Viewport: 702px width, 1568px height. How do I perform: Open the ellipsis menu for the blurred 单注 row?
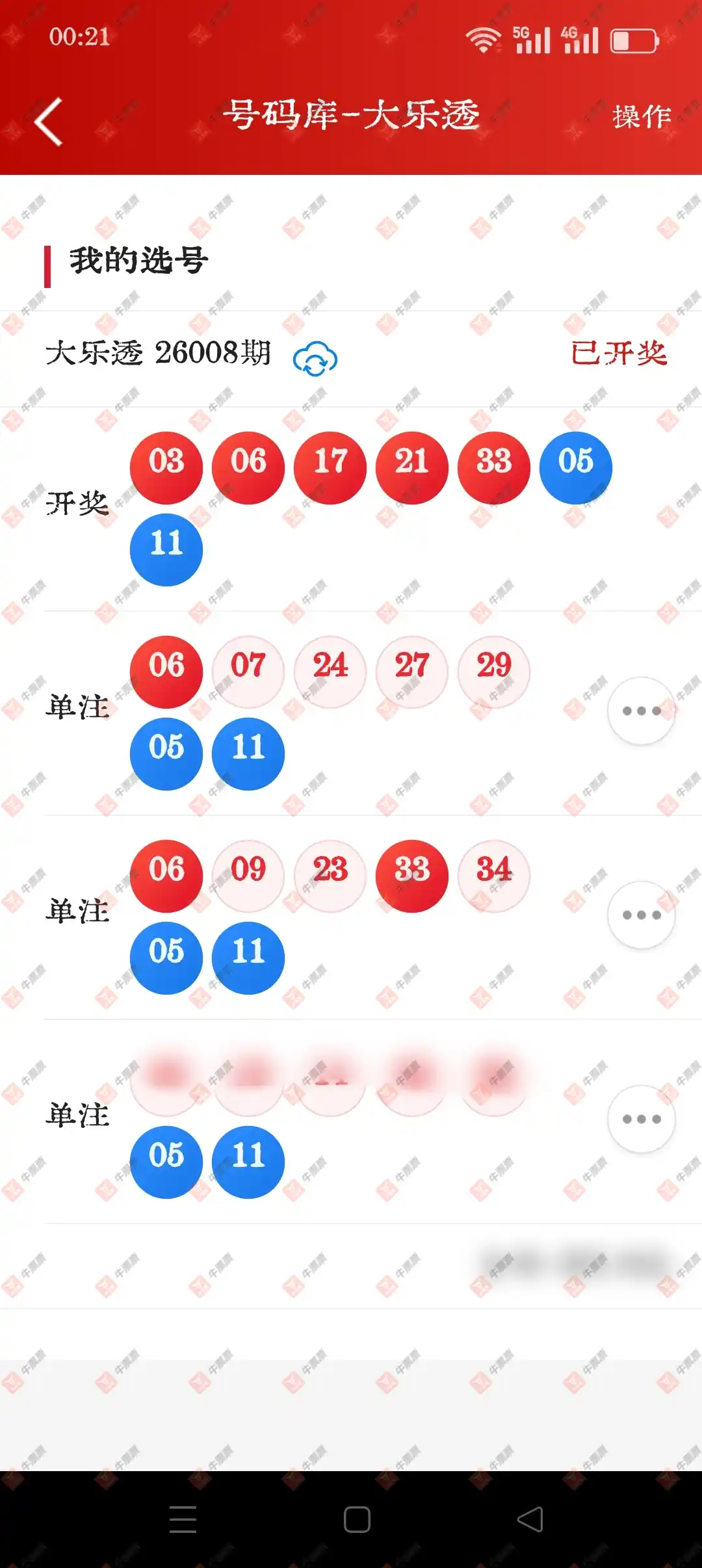(x=640, y=1119)
